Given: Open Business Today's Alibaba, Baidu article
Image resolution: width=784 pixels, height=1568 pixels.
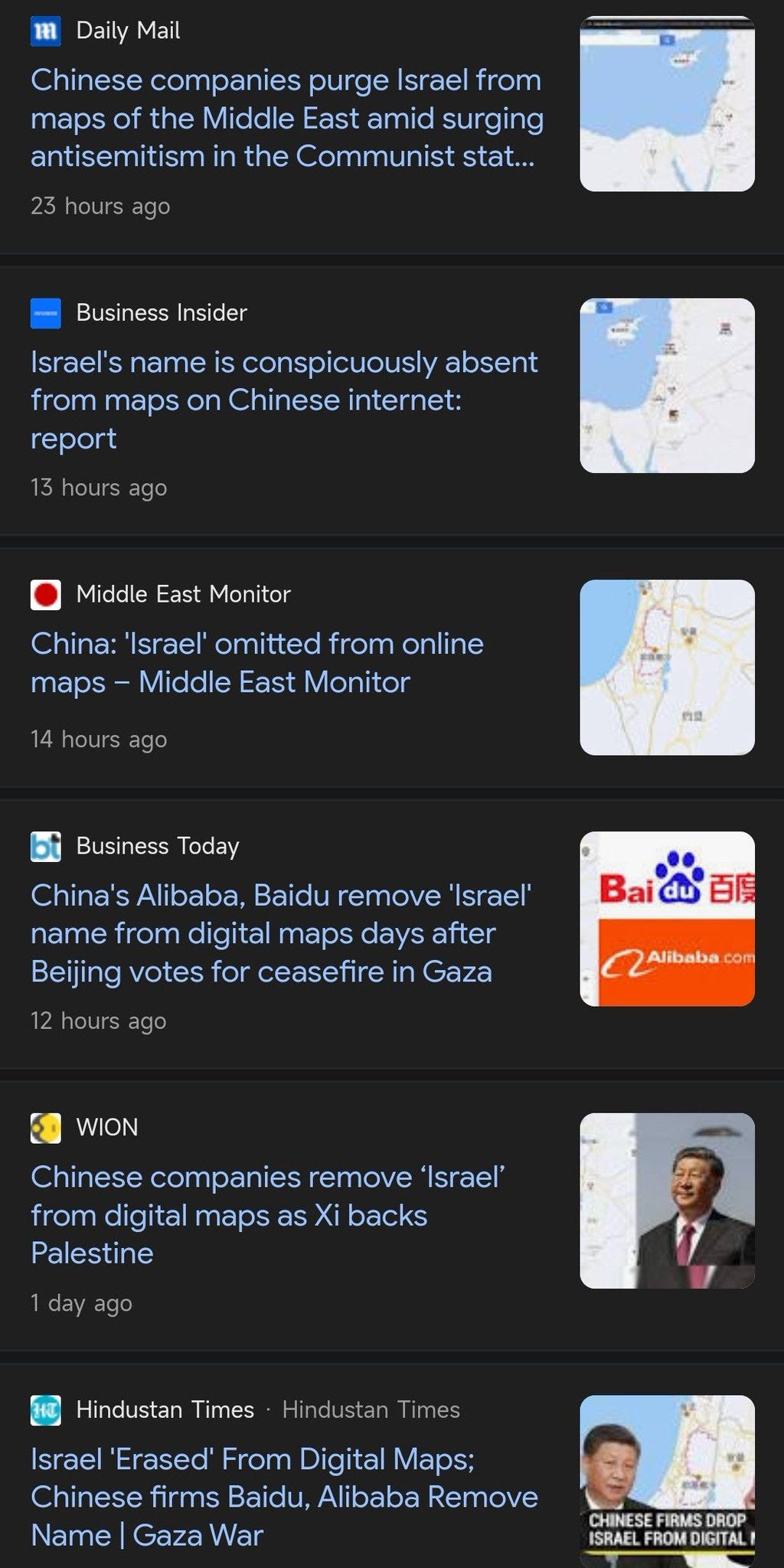Looking at the screenshot, I should (x=282, y=933).
